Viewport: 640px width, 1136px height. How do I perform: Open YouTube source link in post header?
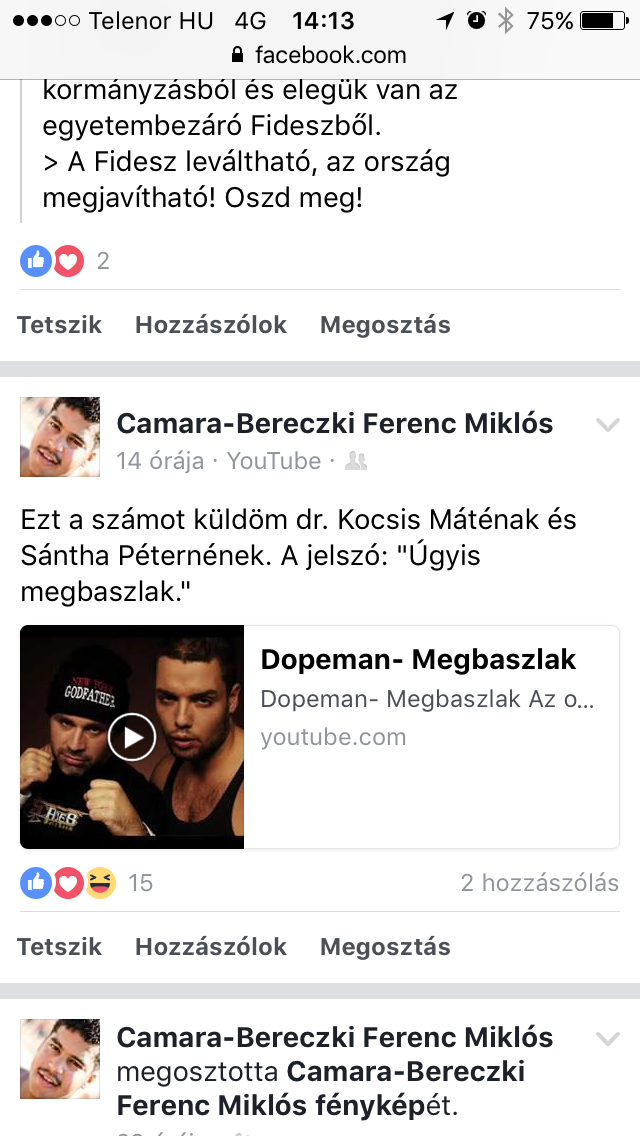(274, 461)
